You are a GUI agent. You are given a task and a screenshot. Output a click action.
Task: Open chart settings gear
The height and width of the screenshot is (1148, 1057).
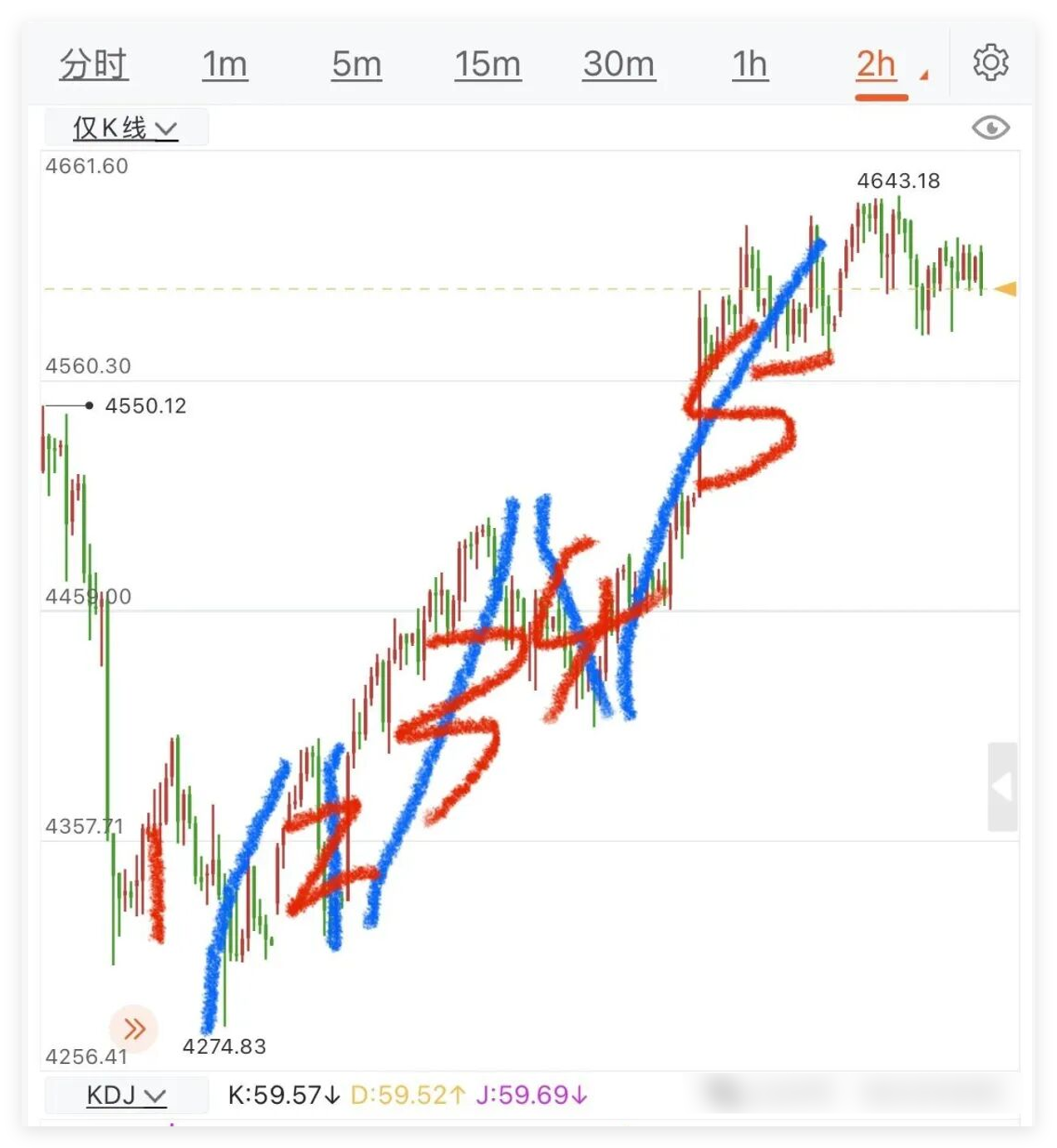tap(990, 63)
